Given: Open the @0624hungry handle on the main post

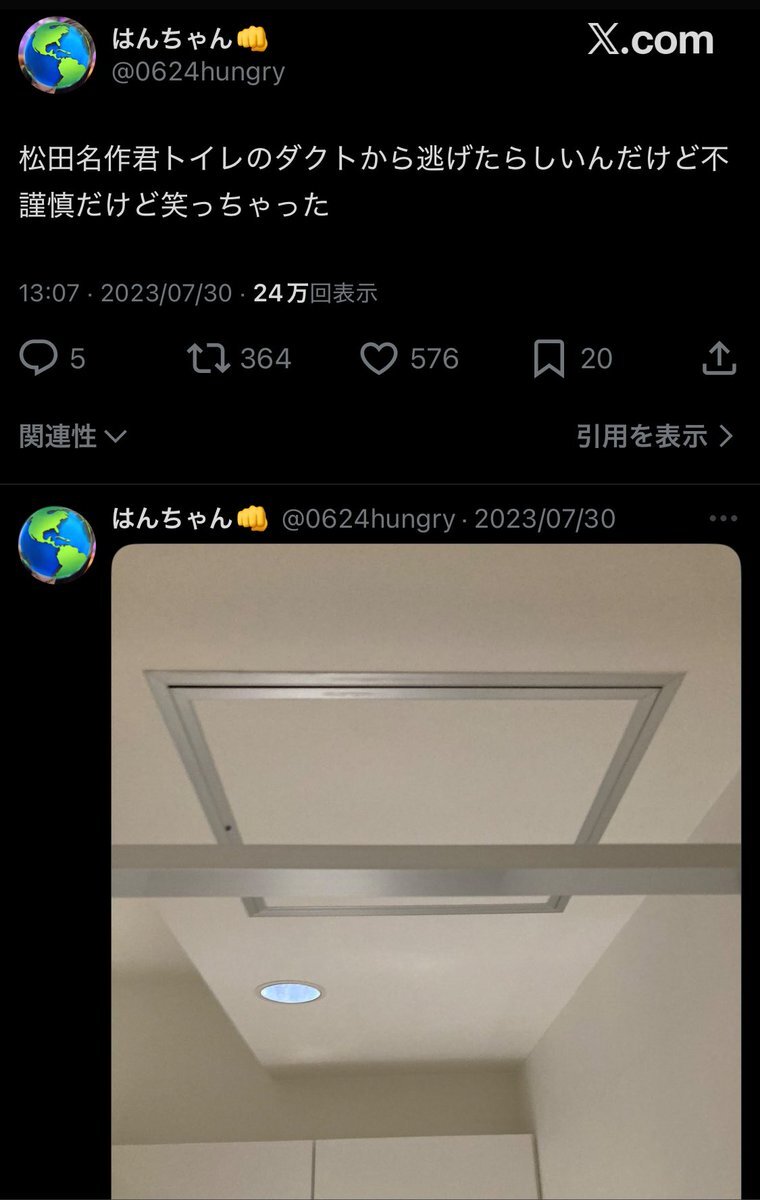Looking at the screenshot, I should coord(199,72).
